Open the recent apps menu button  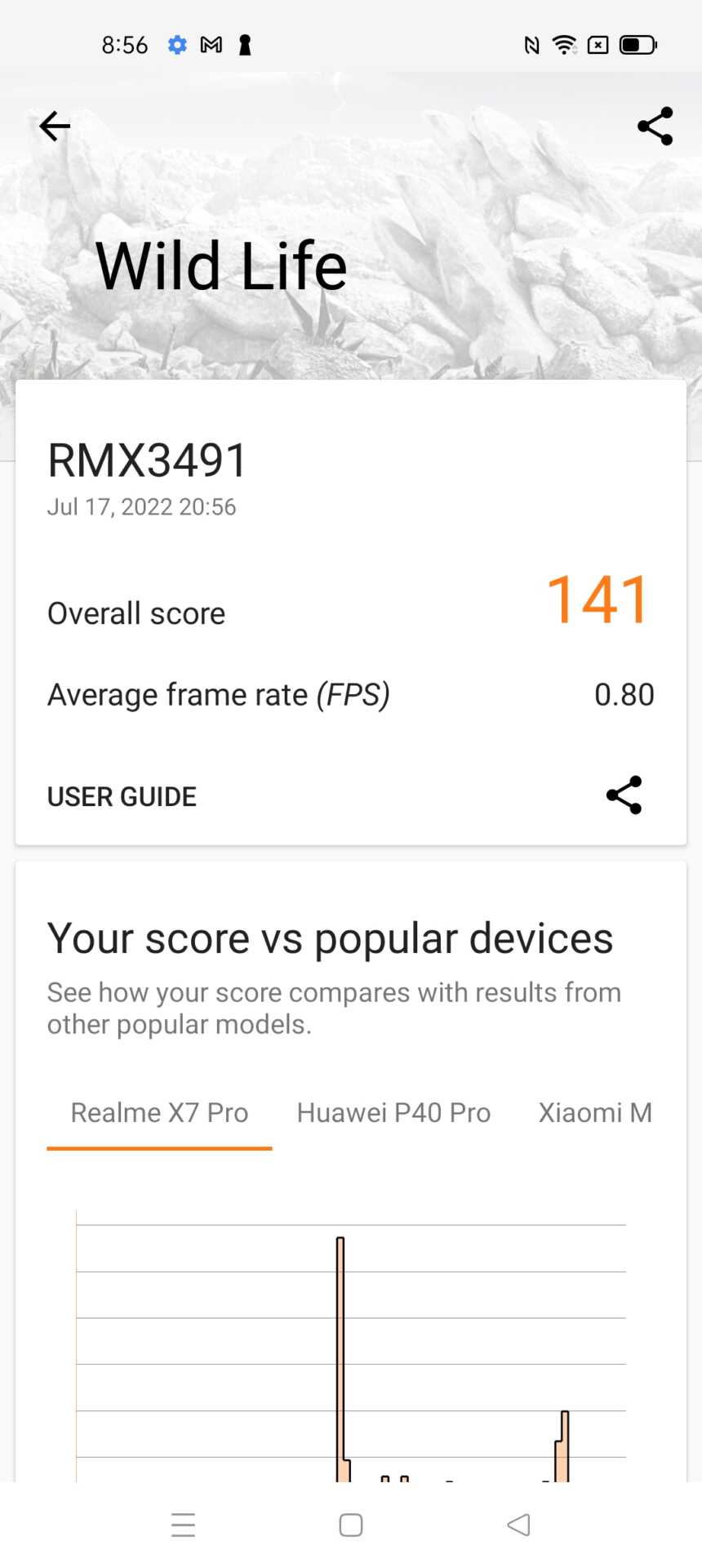coord(184,1525)
